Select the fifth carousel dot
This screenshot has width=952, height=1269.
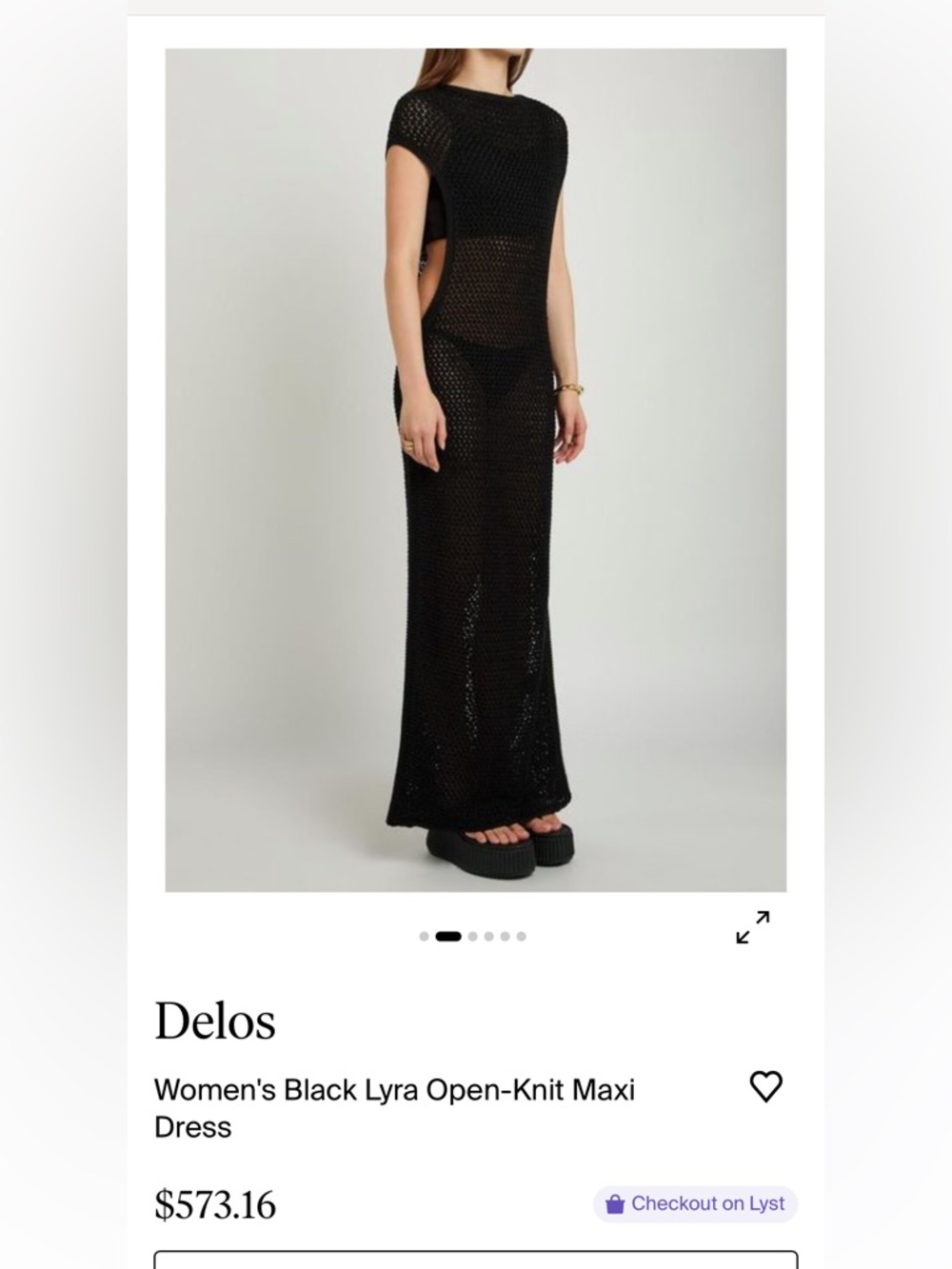click(505, 936)
